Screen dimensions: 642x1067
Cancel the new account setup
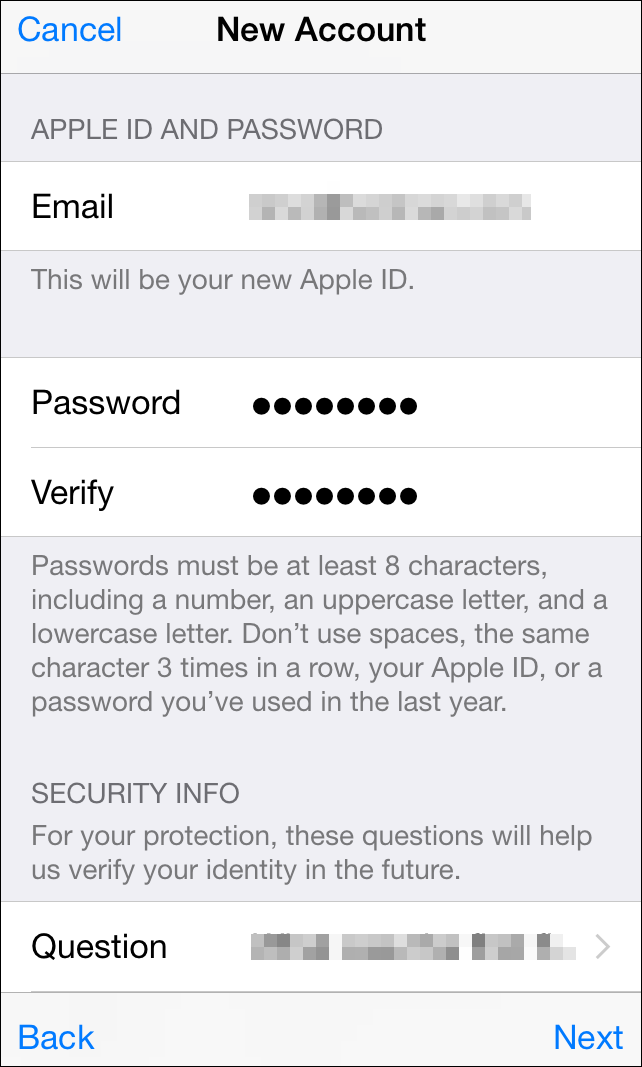coord(70,30)
